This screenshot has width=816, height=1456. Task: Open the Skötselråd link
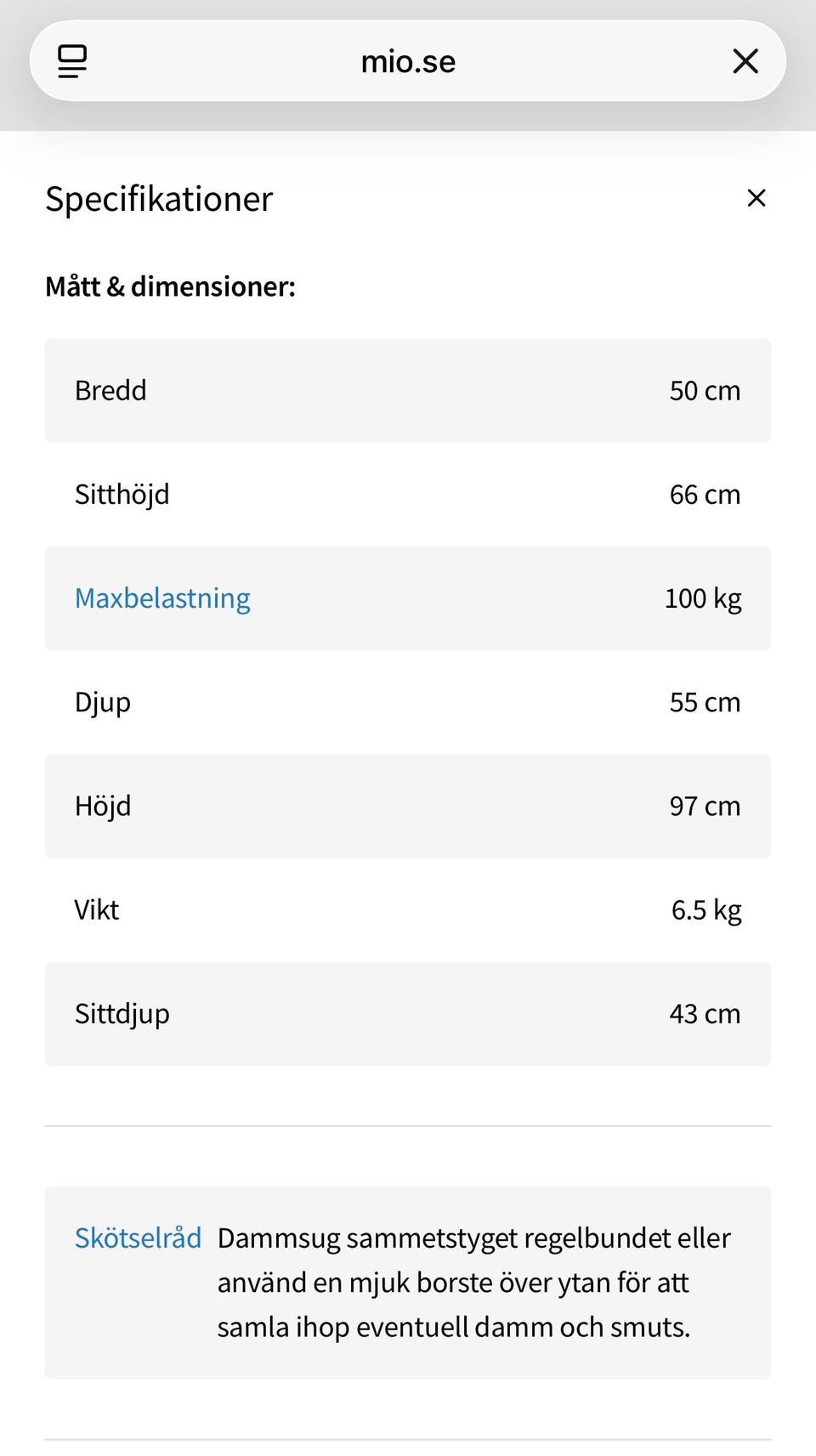[x=138, y=1238]
